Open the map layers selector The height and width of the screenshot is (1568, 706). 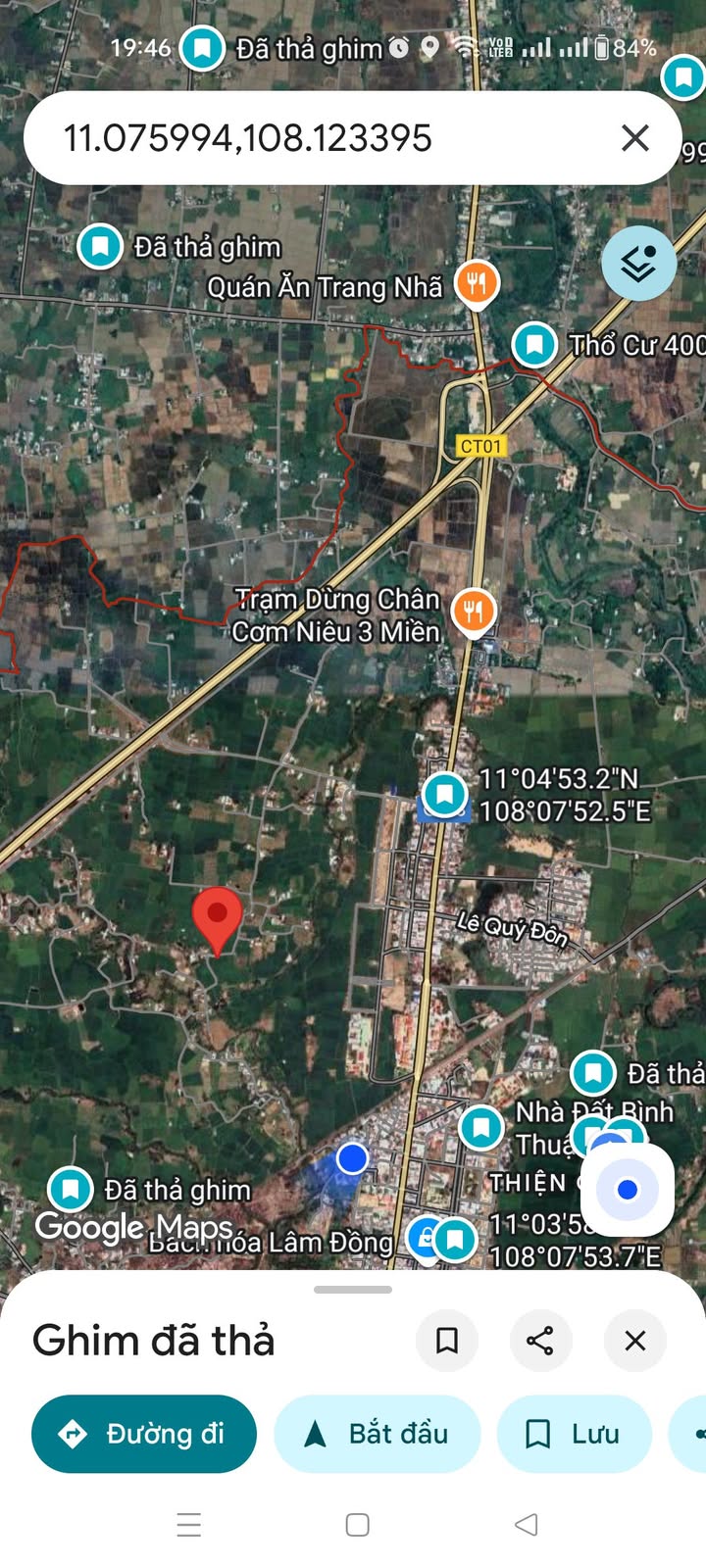(638, 263)
